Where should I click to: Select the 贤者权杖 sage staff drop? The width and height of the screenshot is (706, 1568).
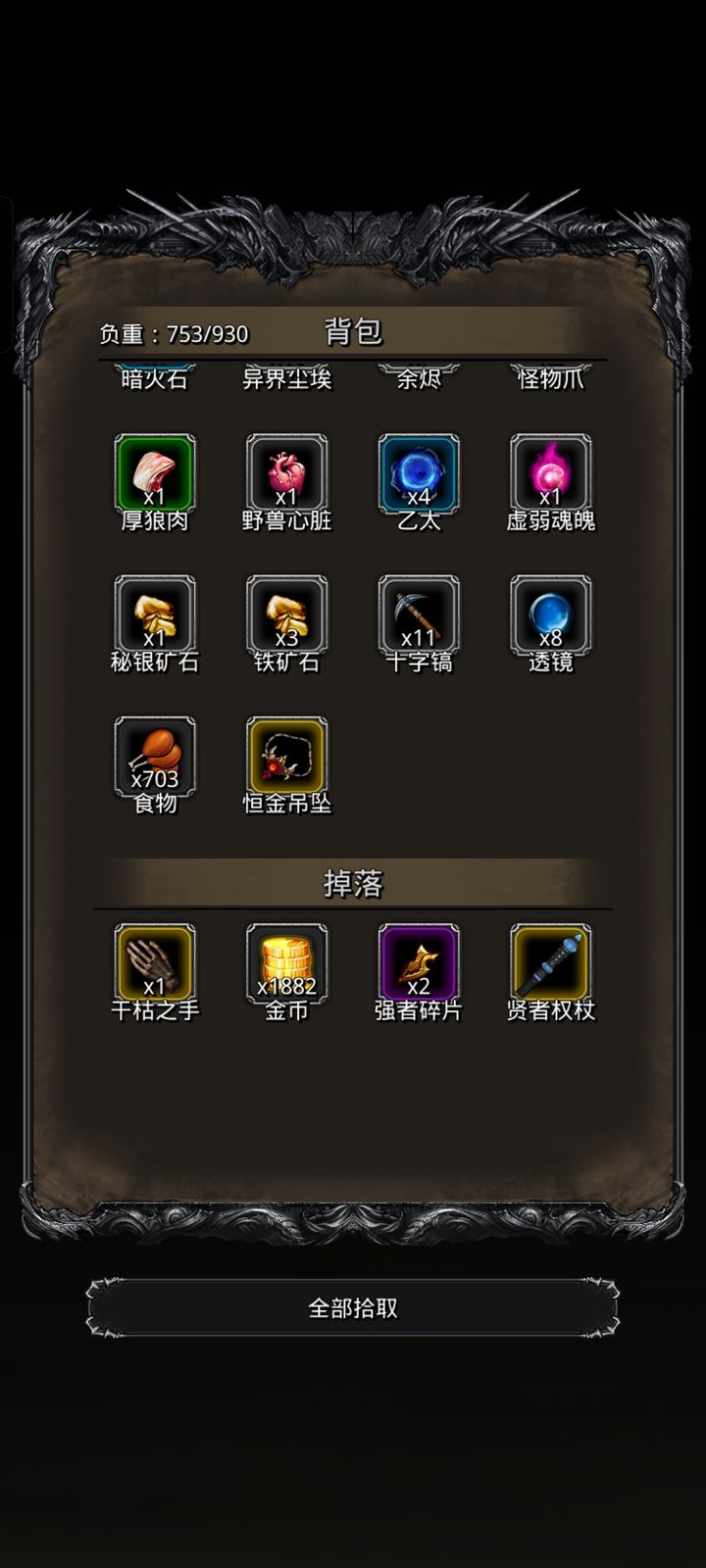pyautogui.click(x=550, y=965)
